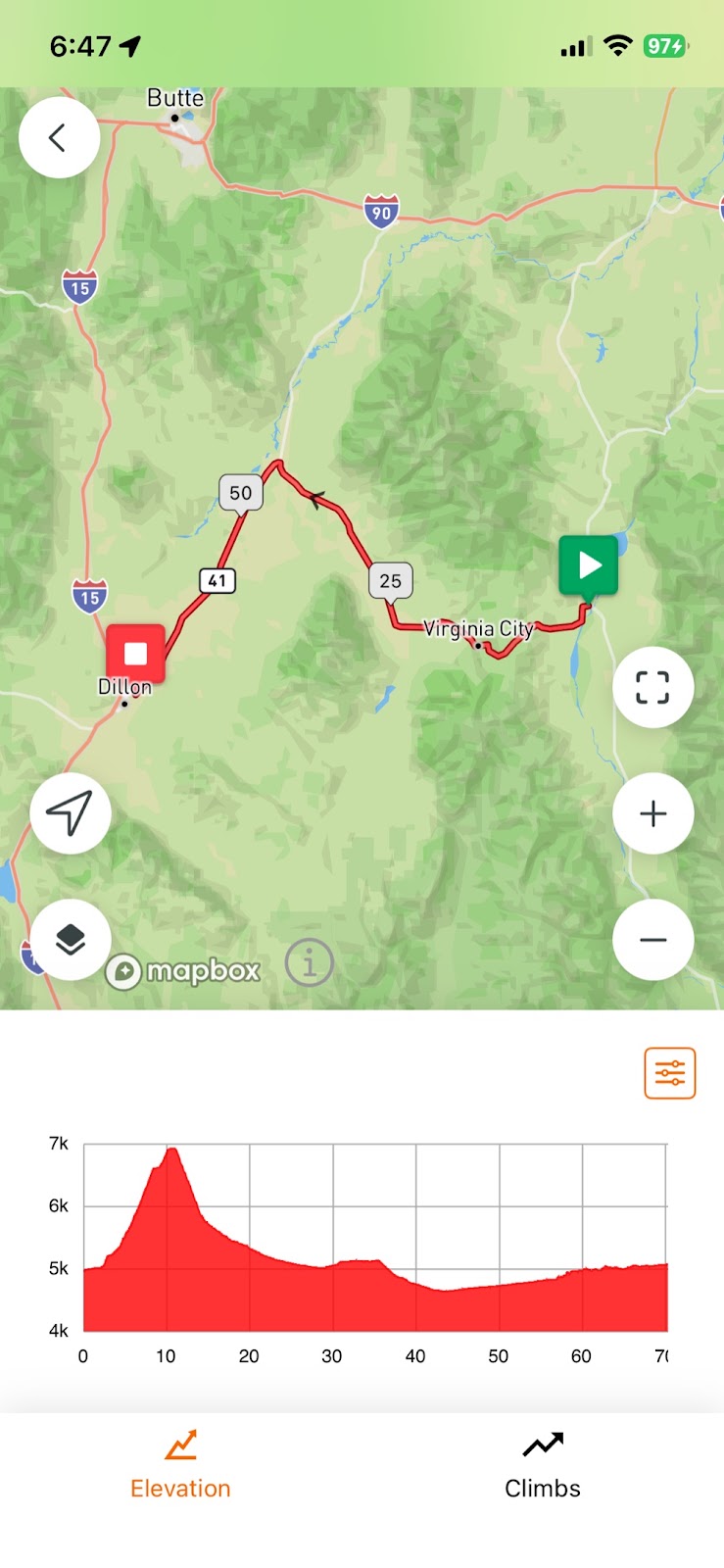This screenshot has width=724, height=1568.
Task: Zoom in on the map
Action: (x=652, y=813)
